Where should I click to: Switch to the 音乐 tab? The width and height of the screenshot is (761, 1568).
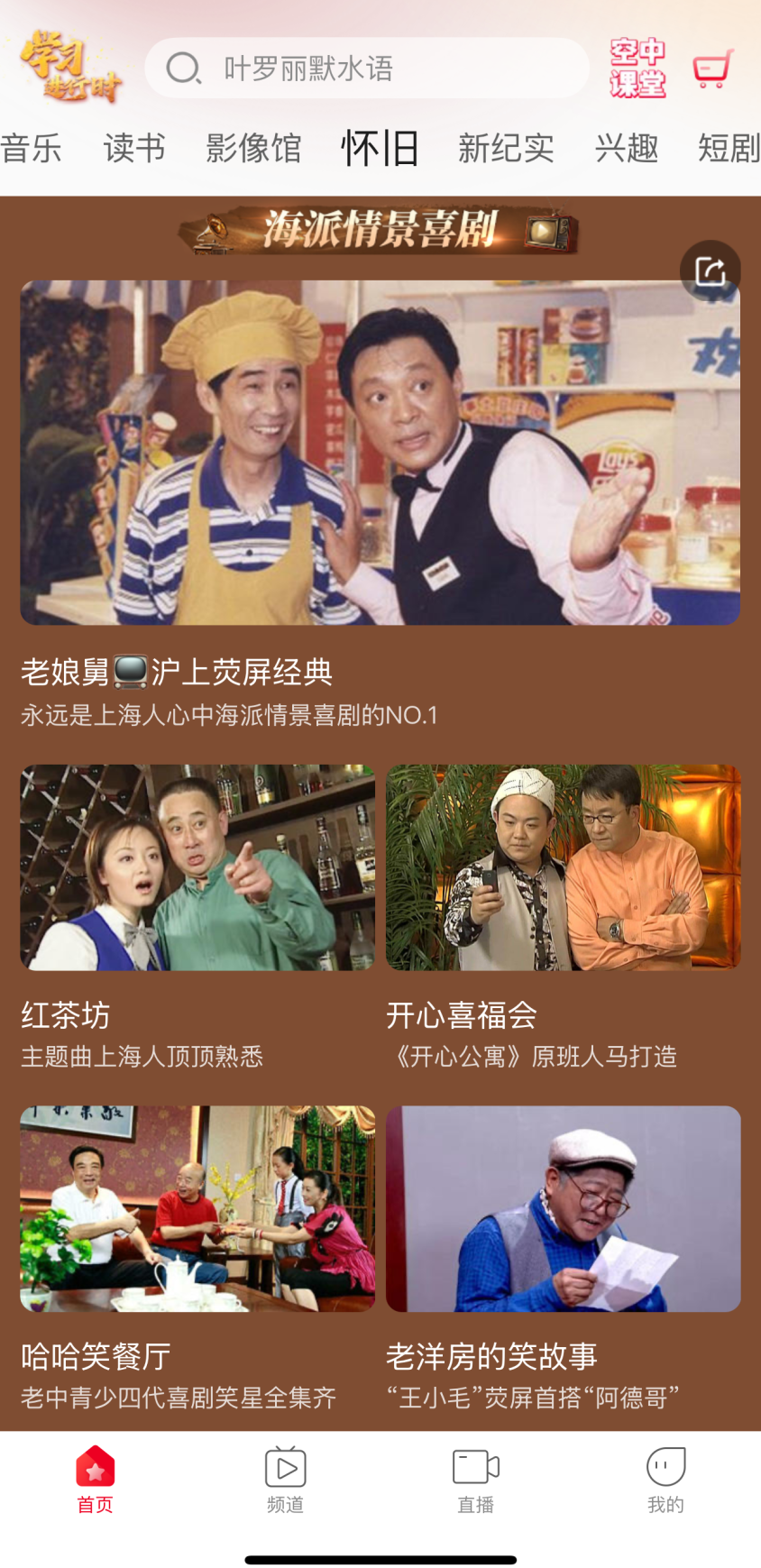[x=31, y=148]
